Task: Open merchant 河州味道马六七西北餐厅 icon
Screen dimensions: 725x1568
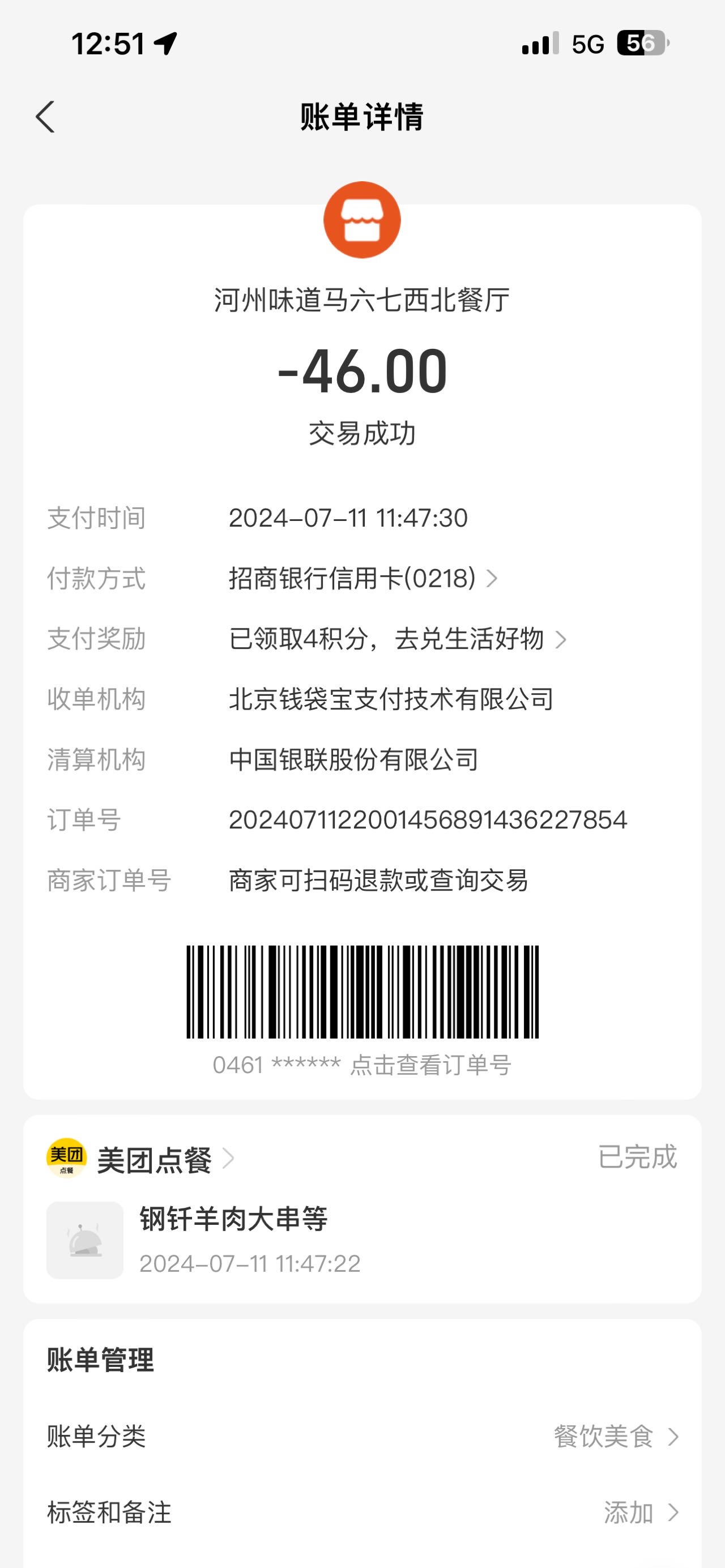Action: pos(362,220)
